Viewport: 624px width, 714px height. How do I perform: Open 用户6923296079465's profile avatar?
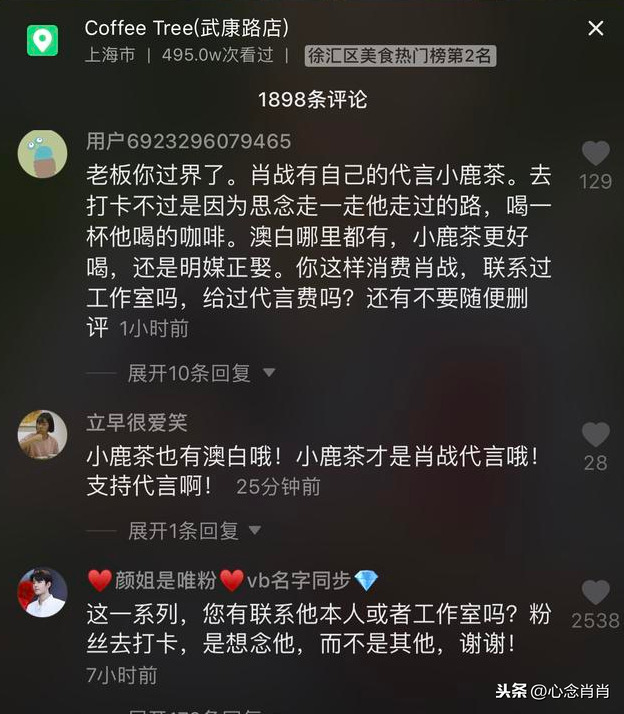click(x=43, y=154)
